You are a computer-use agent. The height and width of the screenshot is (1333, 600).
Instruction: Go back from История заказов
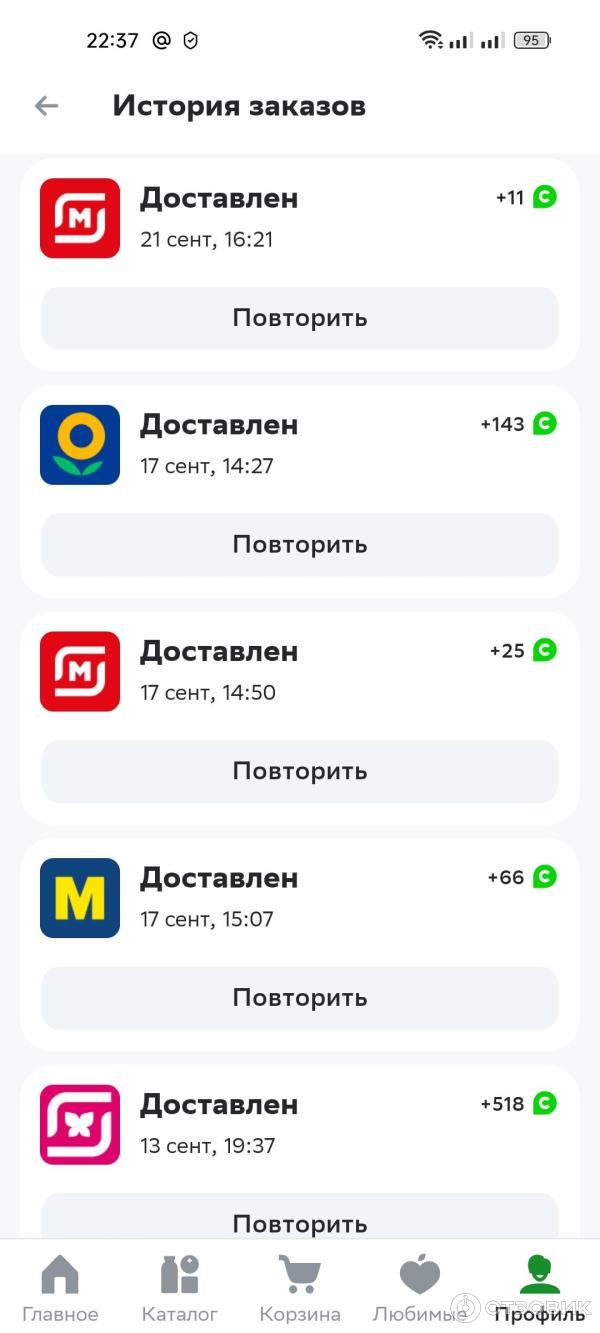click(47, 106)
